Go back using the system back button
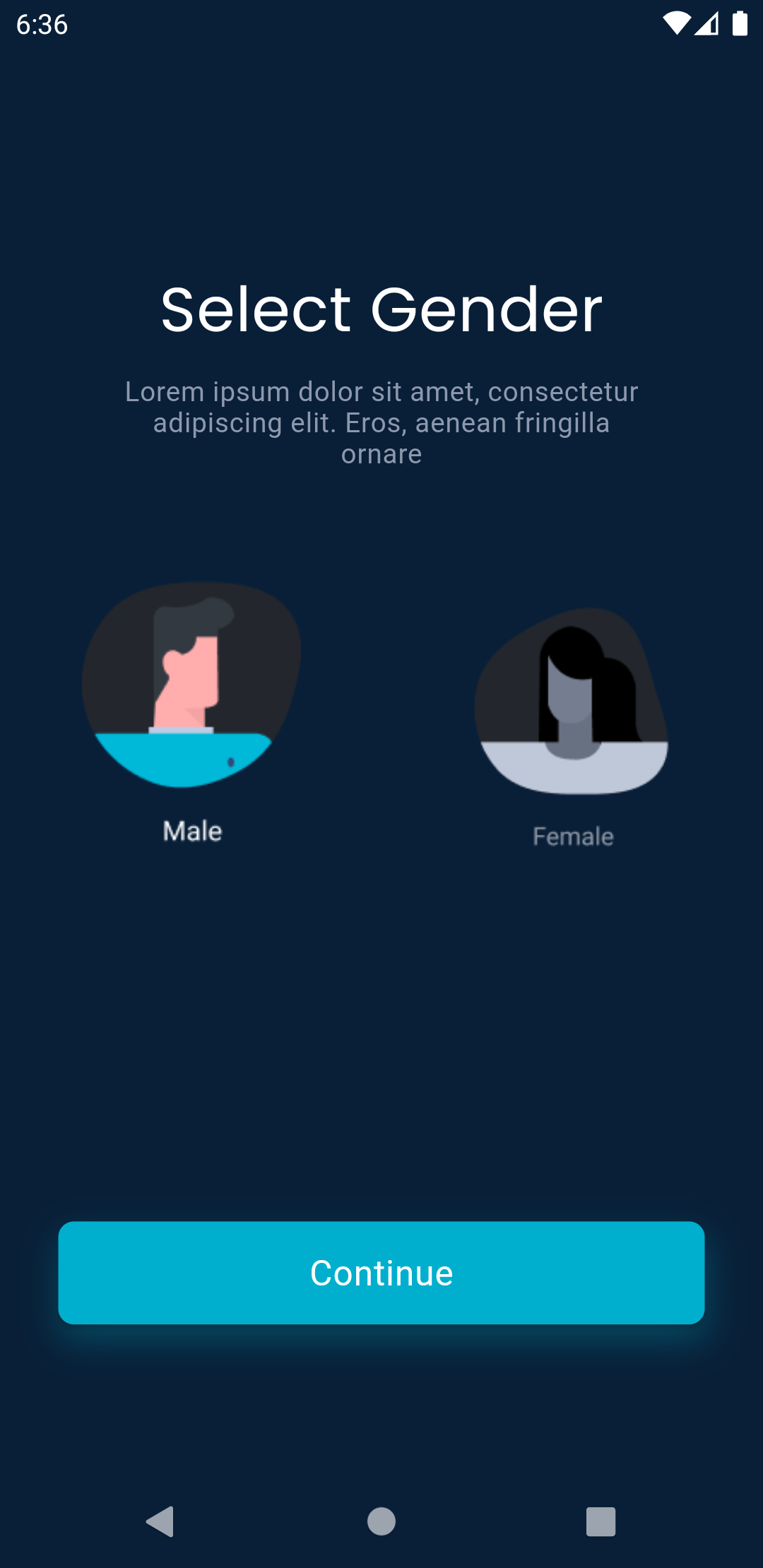 tap(160, 1521)
